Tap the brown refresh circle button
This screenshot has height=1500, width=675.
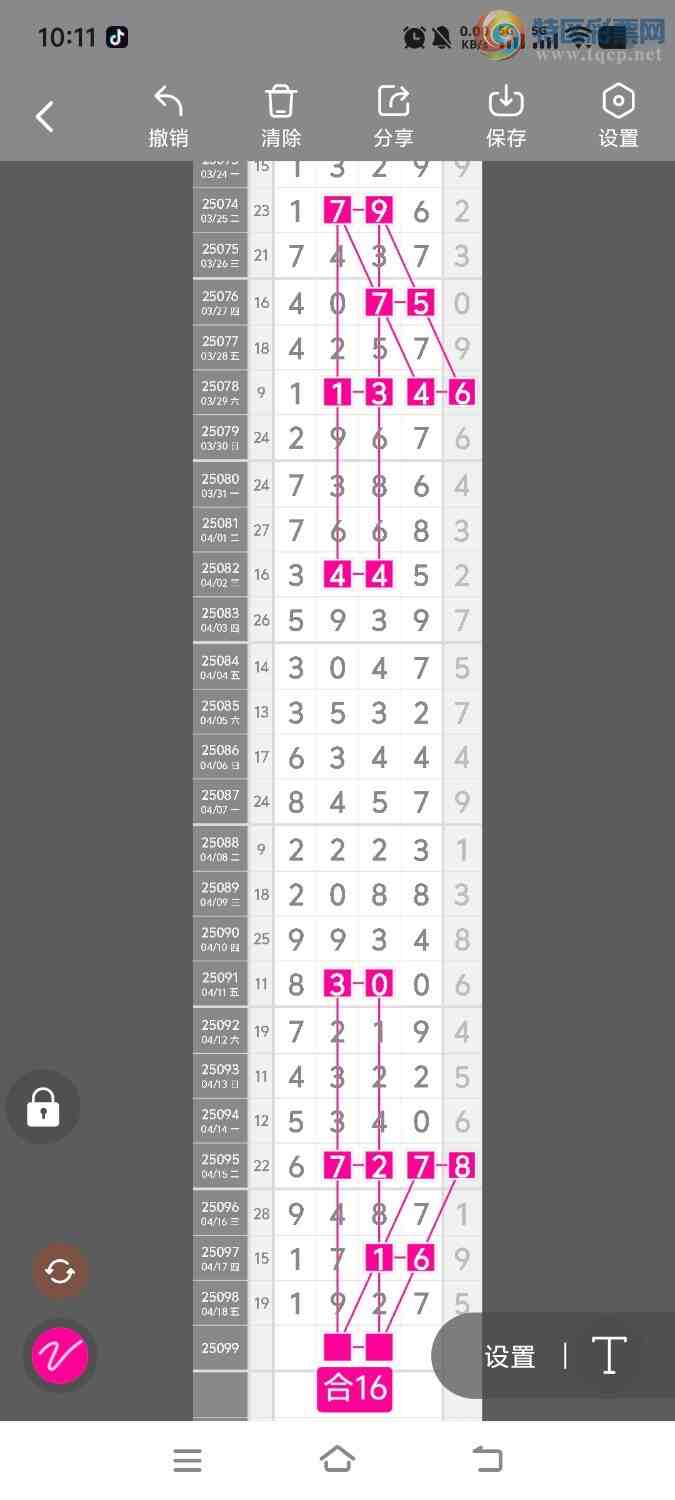[60, 1272]
